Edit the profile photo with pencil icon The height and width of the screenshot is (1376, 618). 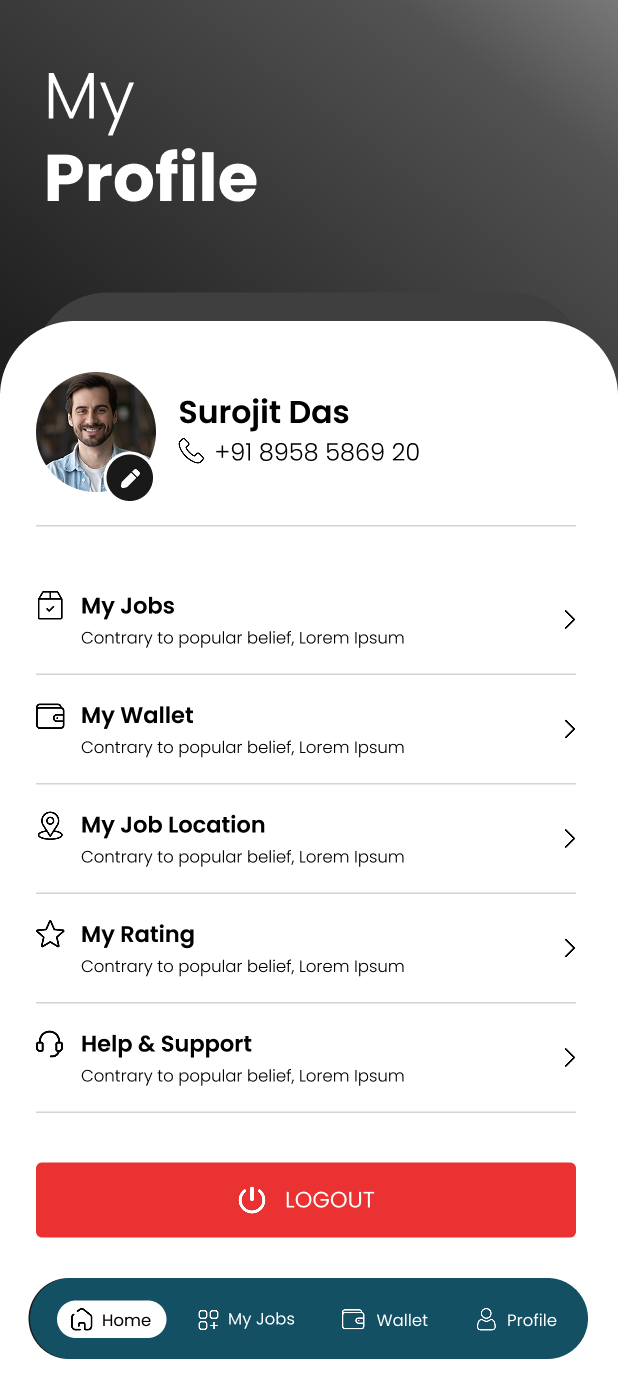click(130, 478)
